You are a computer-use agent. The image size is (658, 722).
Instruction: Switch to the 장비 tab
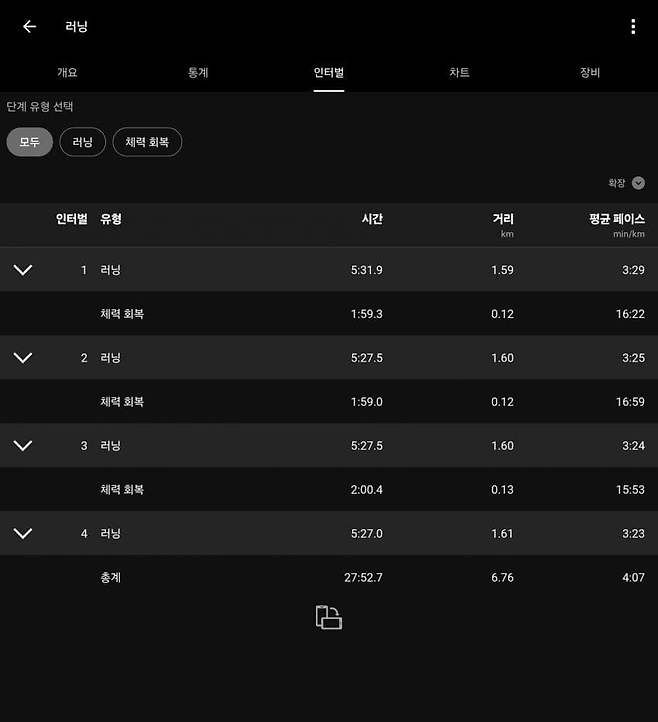590,73
